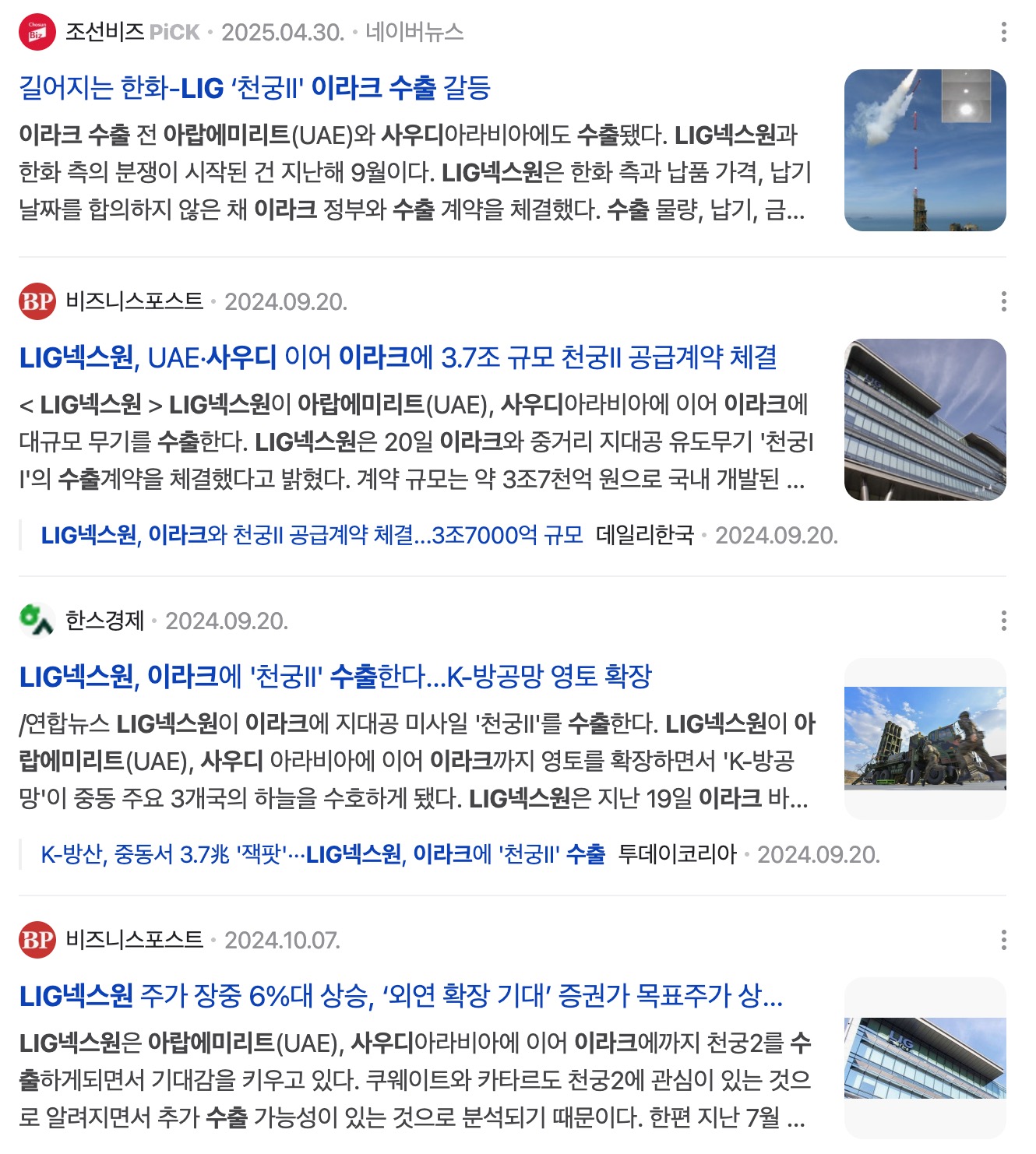Open options menu for the 조선비즈 article
This screenshot has height=1154, width=1036.
click(1003, 32)
